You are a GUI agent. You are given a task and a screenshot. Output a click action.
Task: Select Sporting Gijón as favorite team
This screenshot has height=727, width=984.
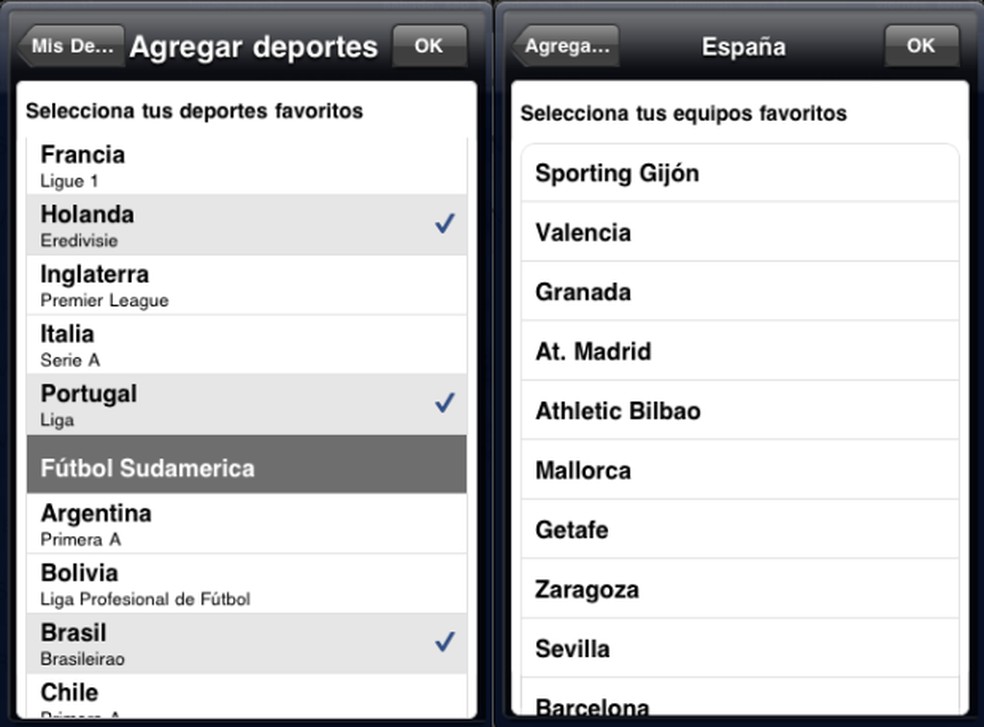point(740,173)
